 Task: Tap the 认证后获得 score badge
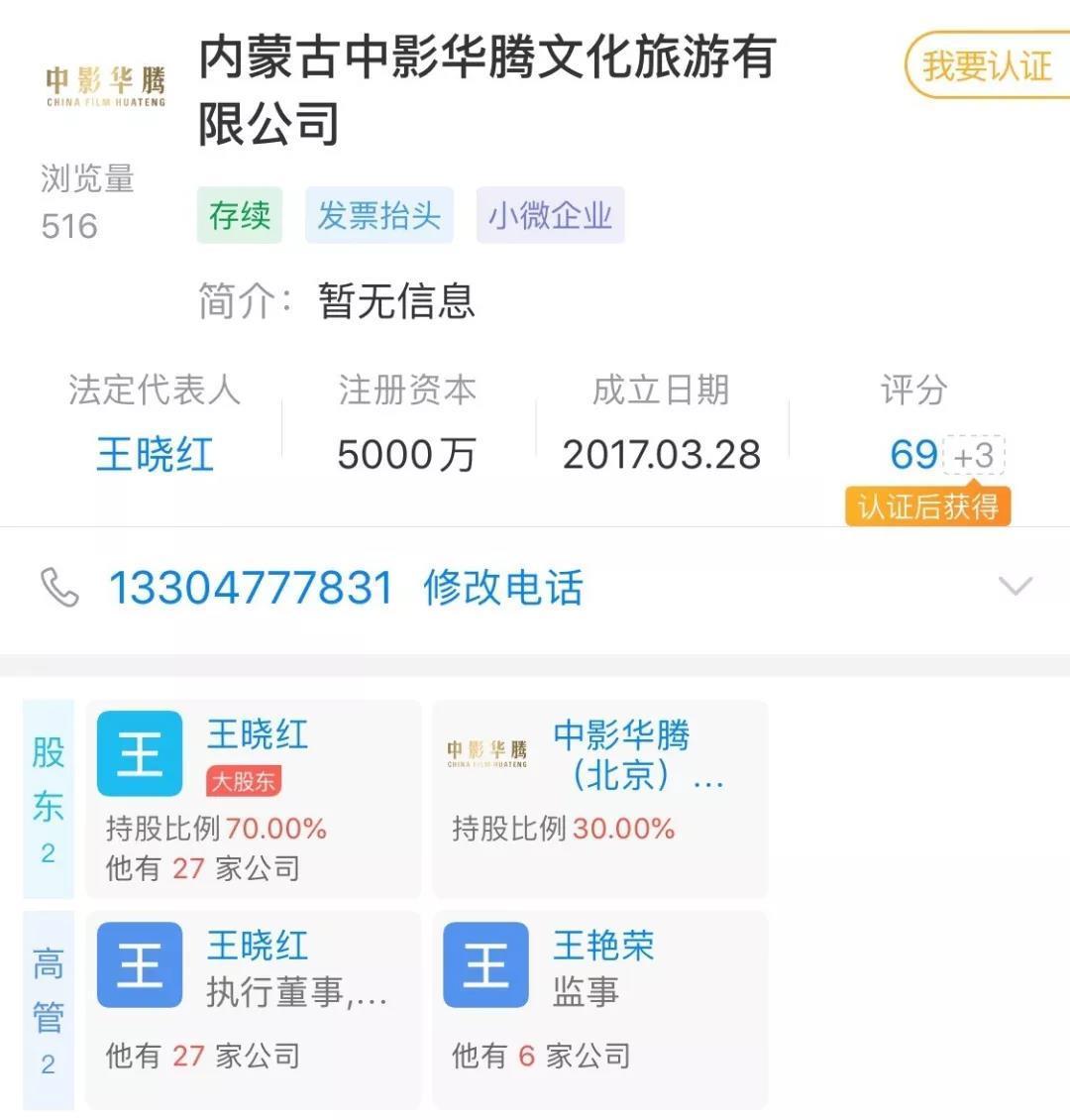[x=927, y=506]
